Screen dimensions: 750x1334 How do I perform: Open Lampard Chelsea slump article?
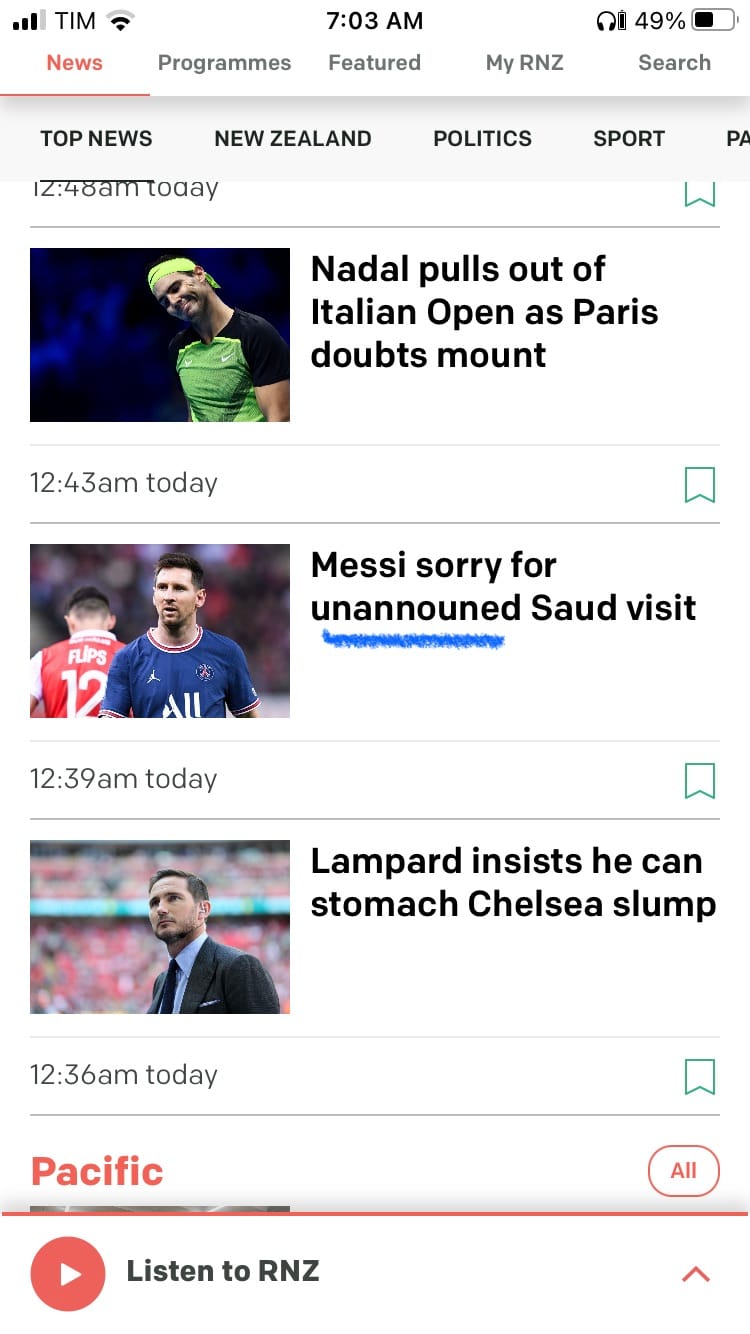(x=512, y=882)
